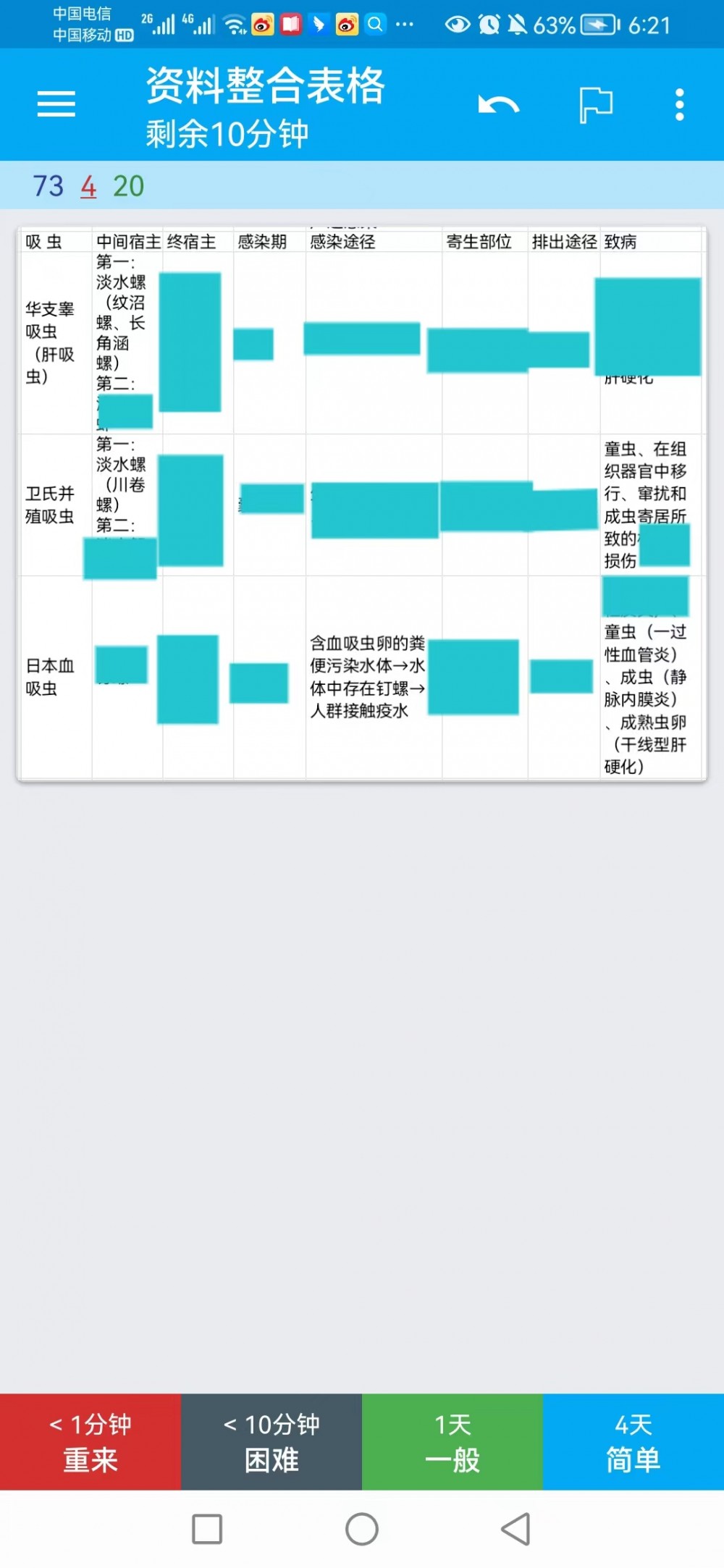Screen dimensions: 724x1568
Task: Open the overflow menu
Action: 679,105
